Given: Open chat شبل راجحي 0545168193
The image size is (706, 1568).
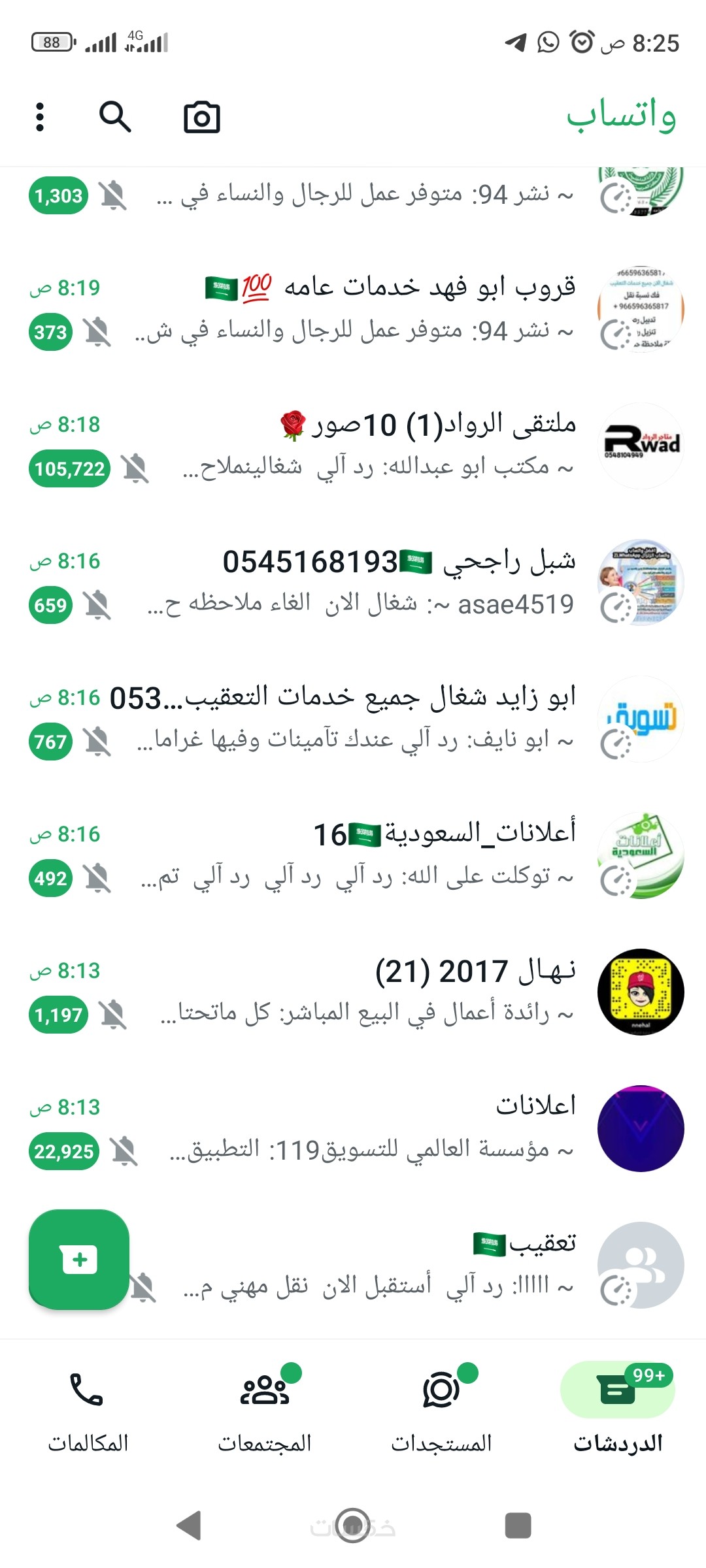Looking at the screenshot, I should pos(366,581).
